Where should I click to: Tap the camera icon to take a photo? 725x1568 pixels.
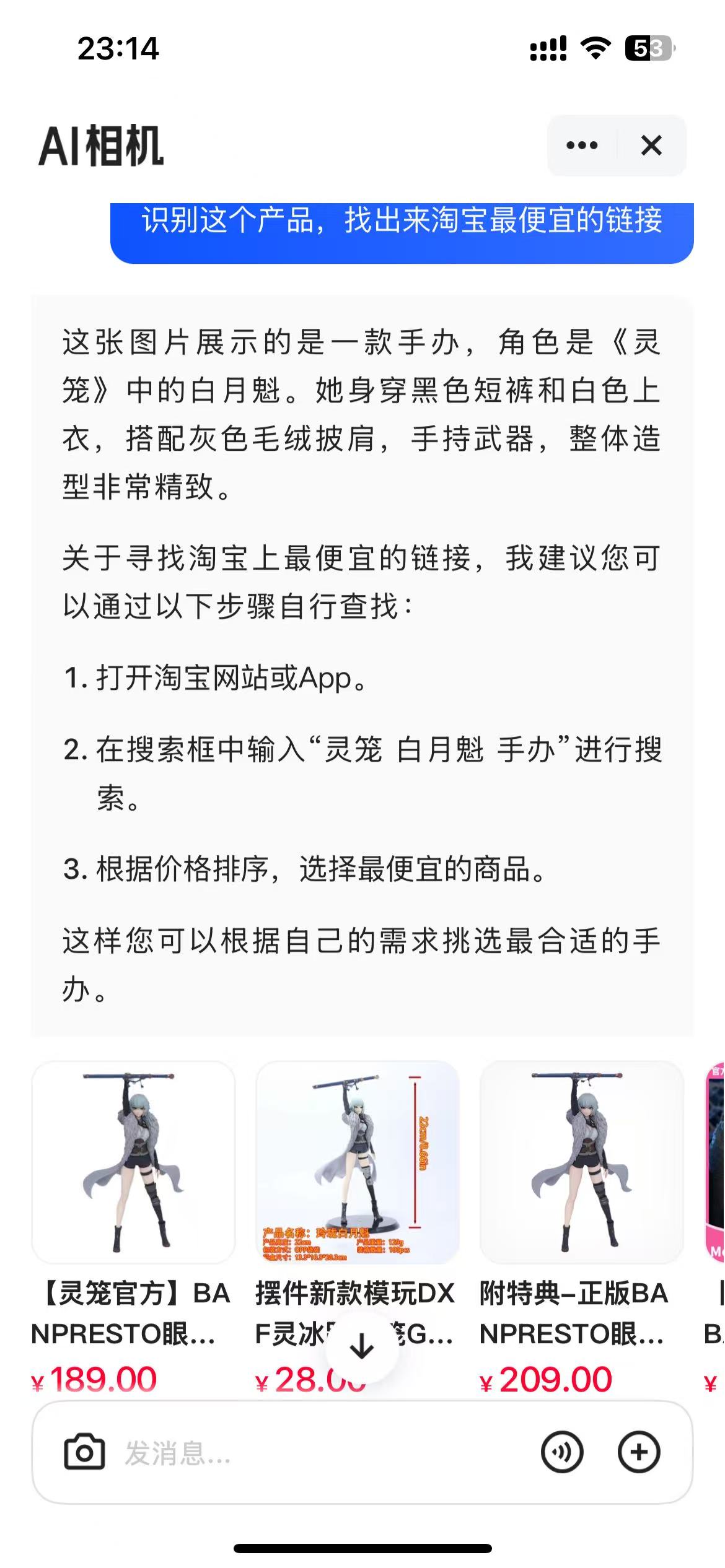point(84,1452)
